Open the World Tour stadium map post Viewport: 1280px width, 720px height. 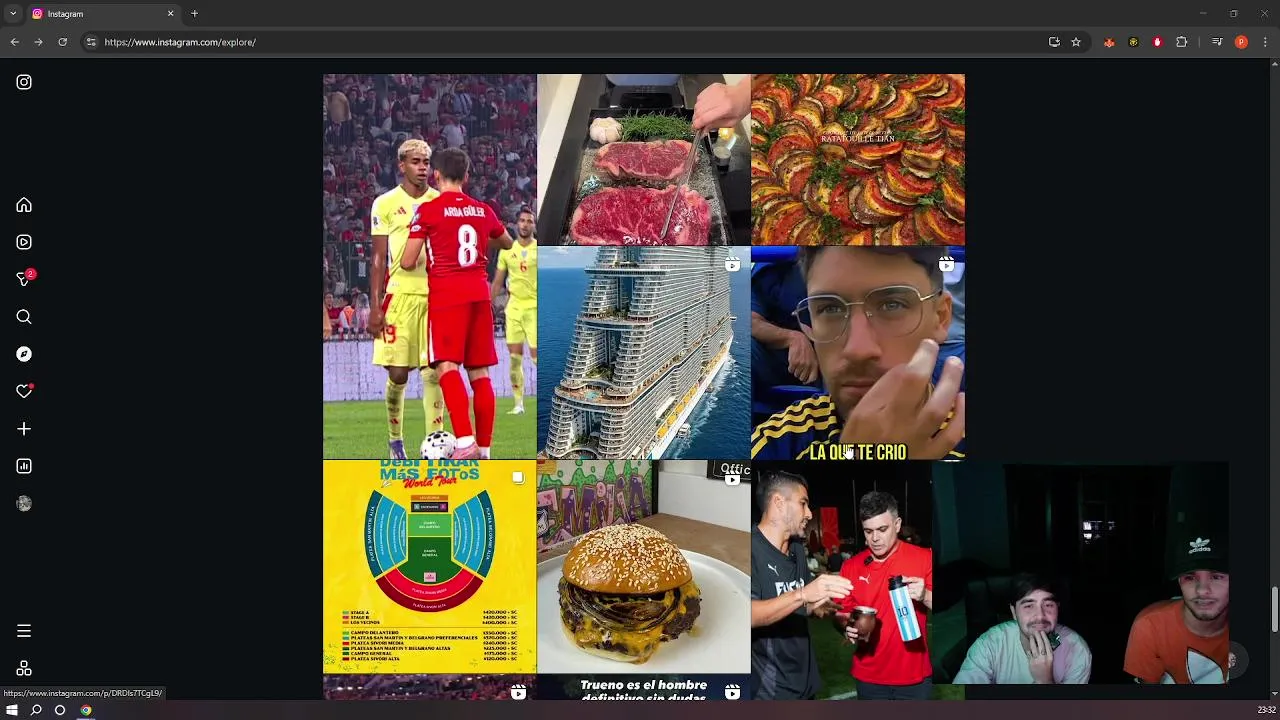(x=429, y=567)
